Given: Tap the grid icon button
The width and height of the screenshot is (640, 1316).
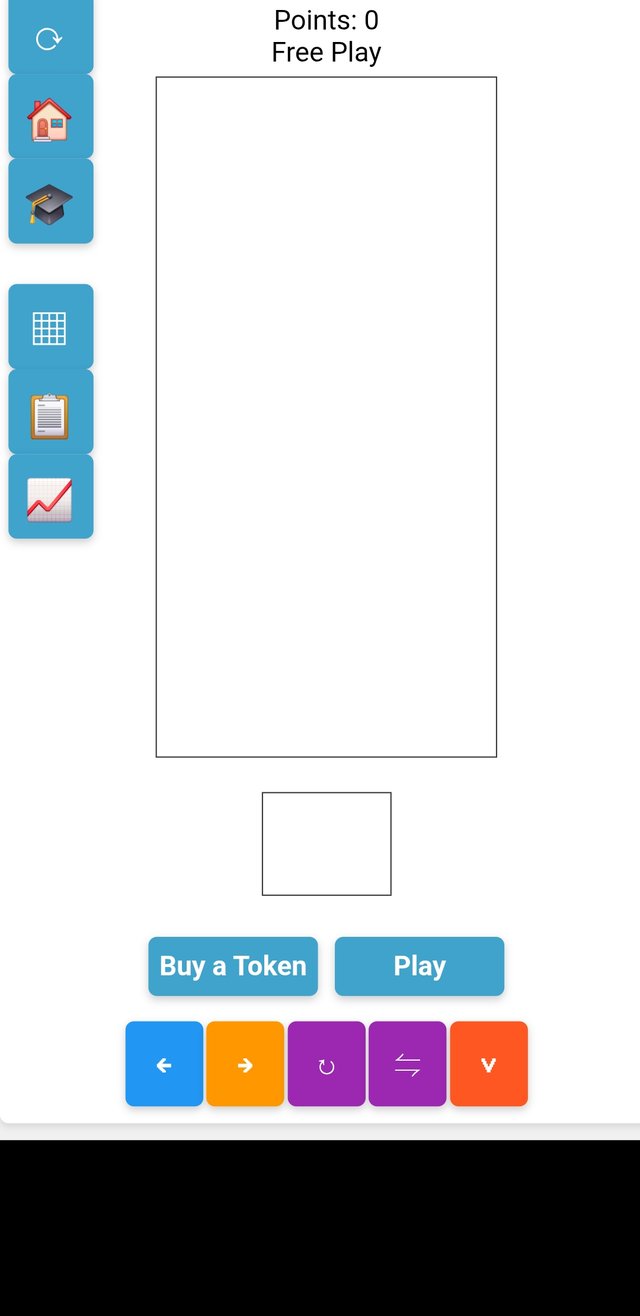Looking at the screenshot, I should [x=50, y=328].
